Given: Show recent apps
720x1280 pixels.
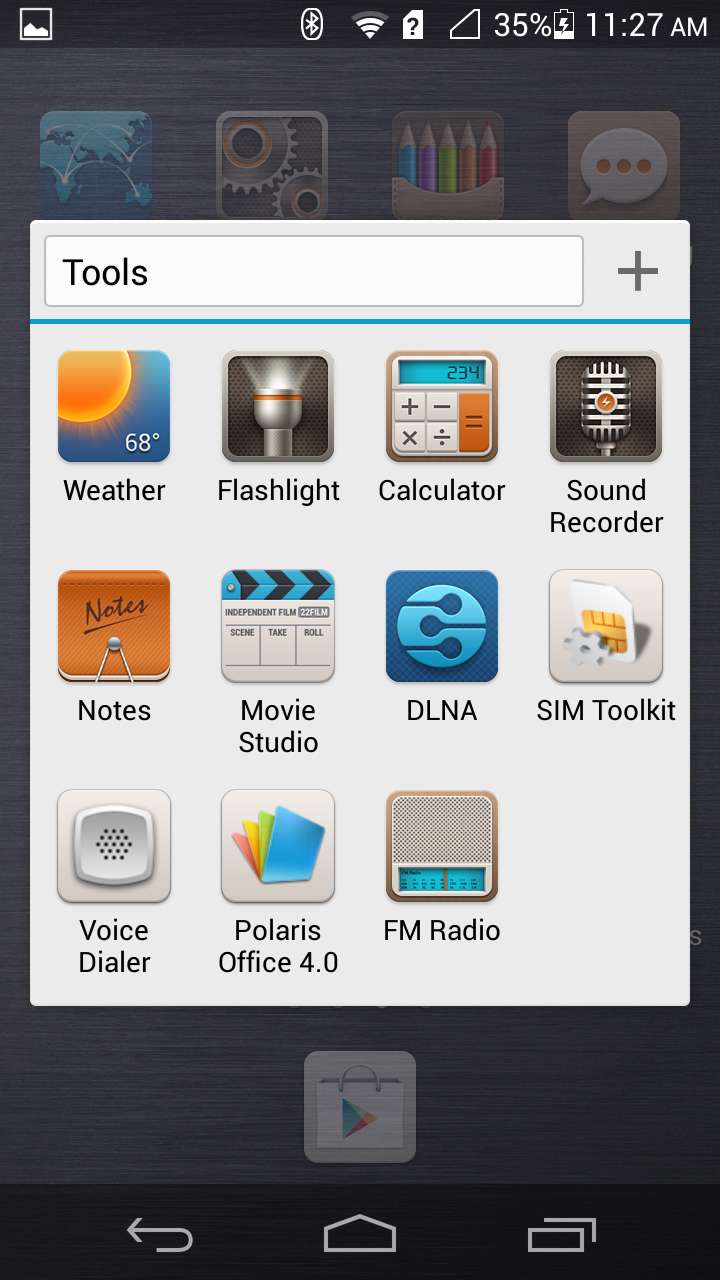Looking at the screenshot, I should point(561,1234).
